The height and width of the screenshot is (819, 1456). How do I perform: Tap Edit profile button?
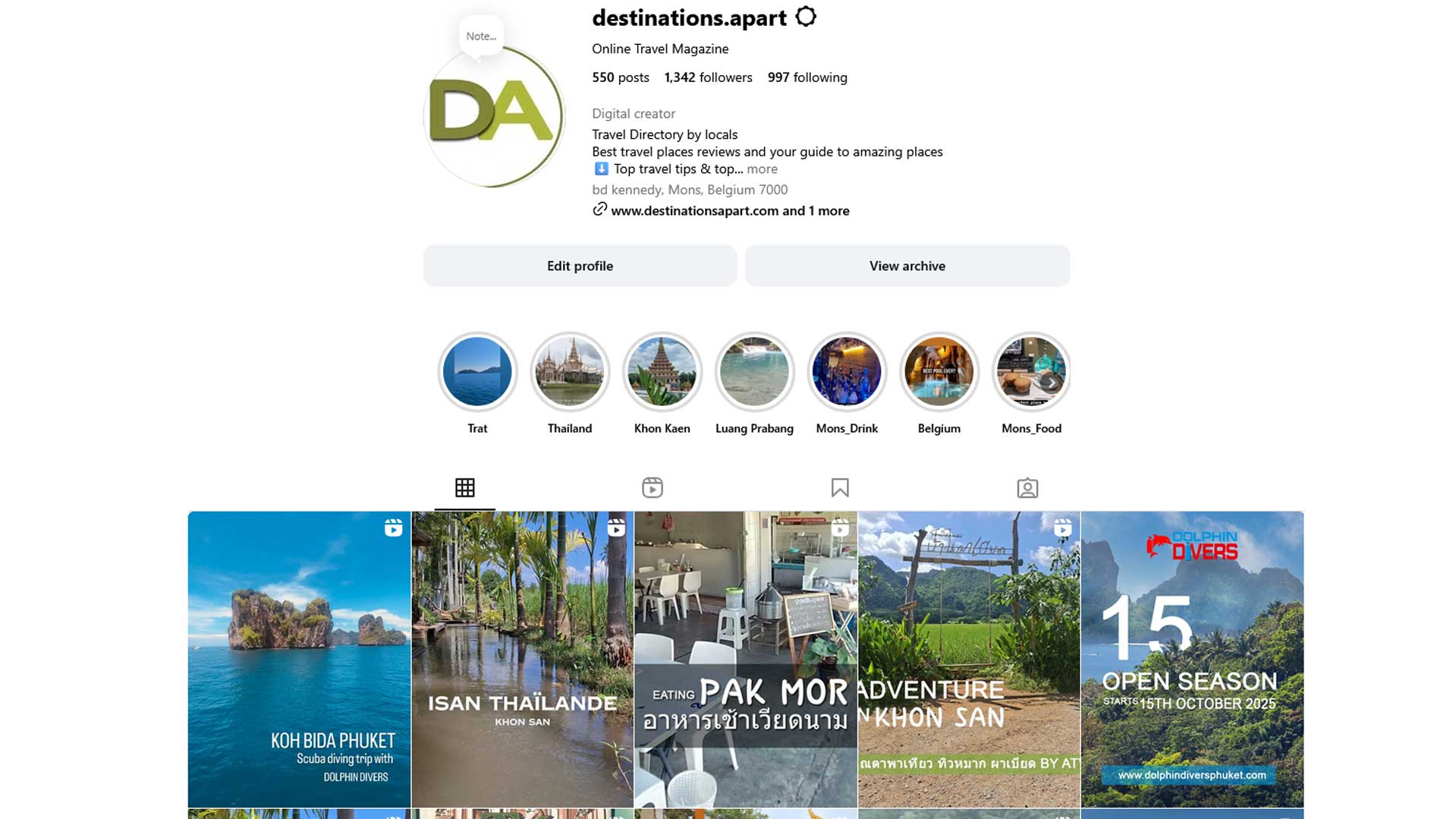[580, 266]
